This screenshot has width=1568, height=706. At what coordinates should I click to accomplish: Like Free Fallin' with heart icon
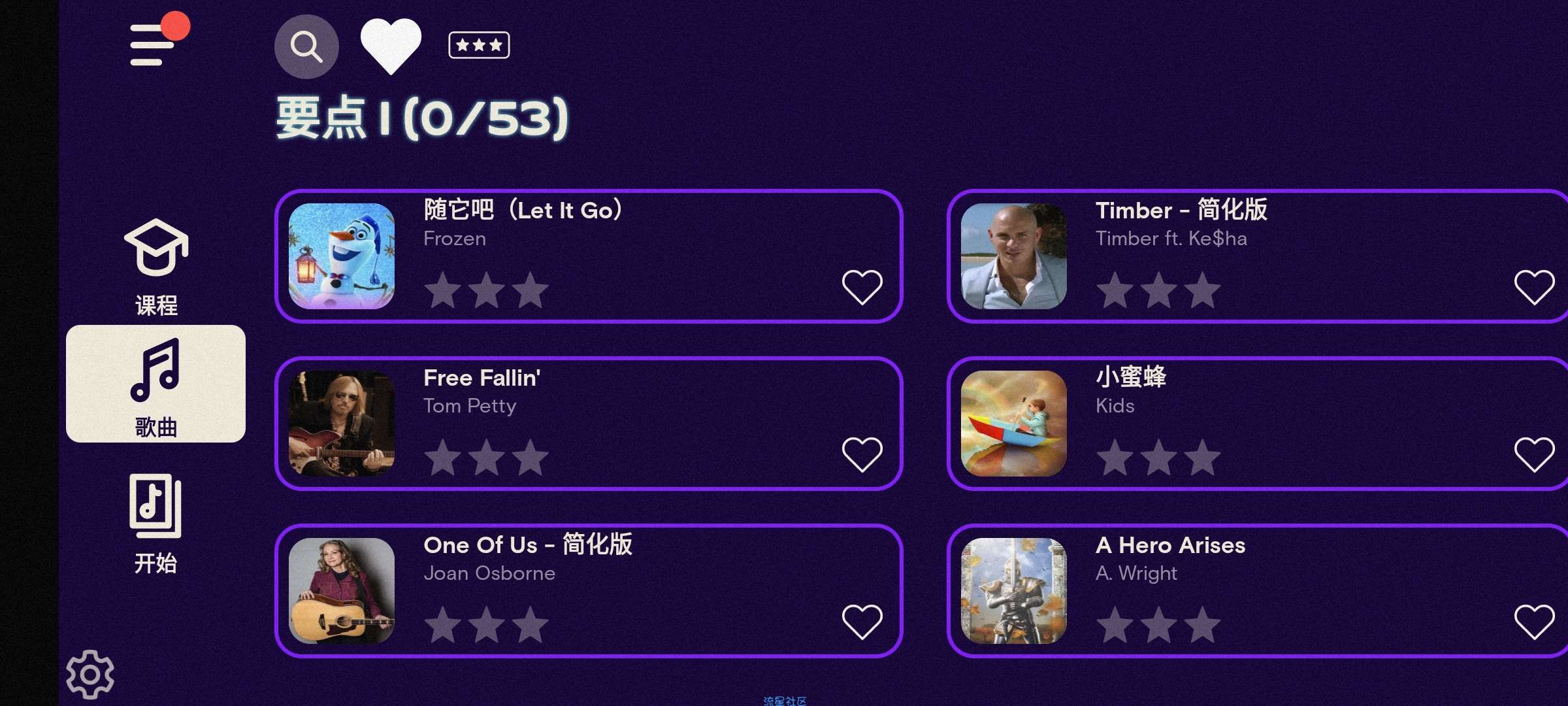point(862,454)
